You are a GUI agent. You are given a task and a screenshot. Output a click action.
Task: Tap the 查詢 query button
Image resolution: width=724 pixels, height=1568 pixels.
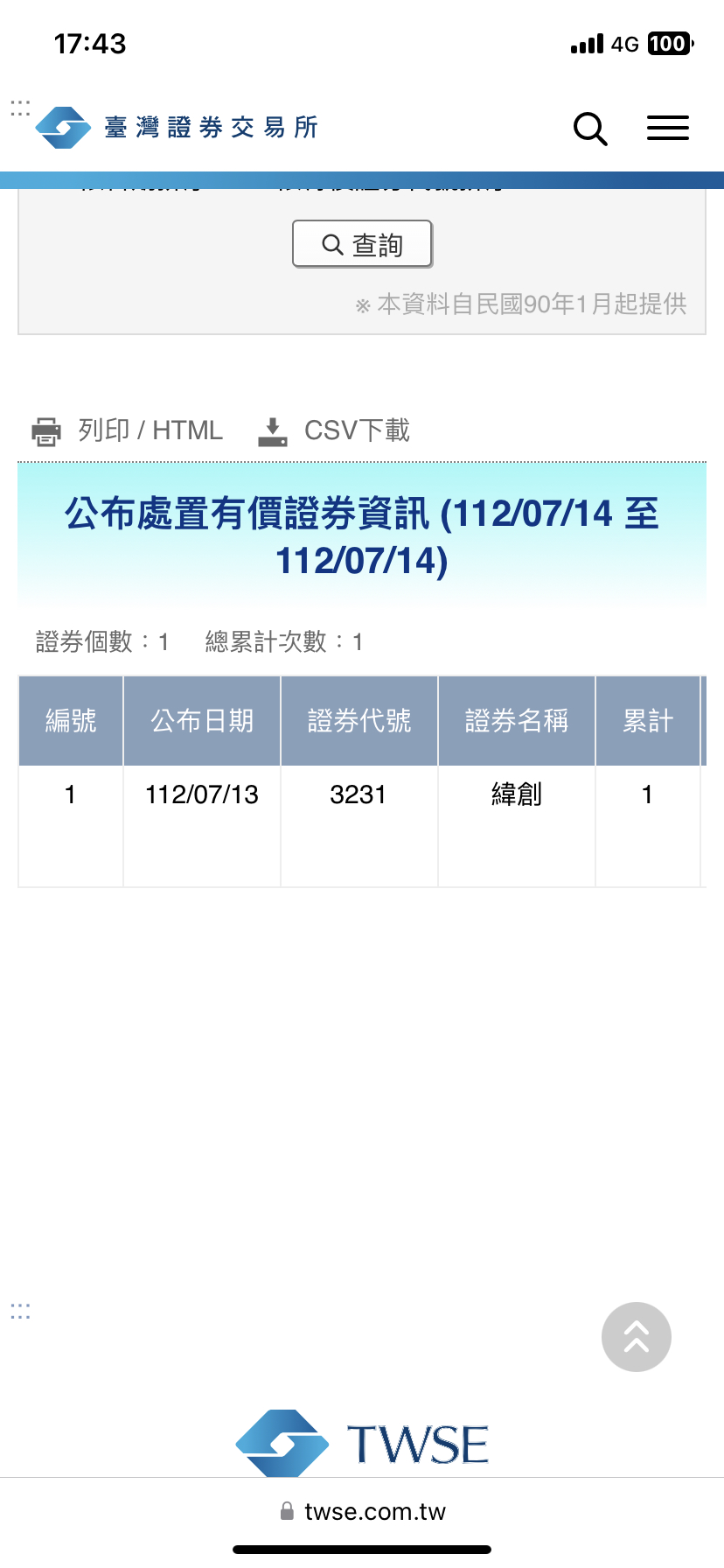[362, 244]
